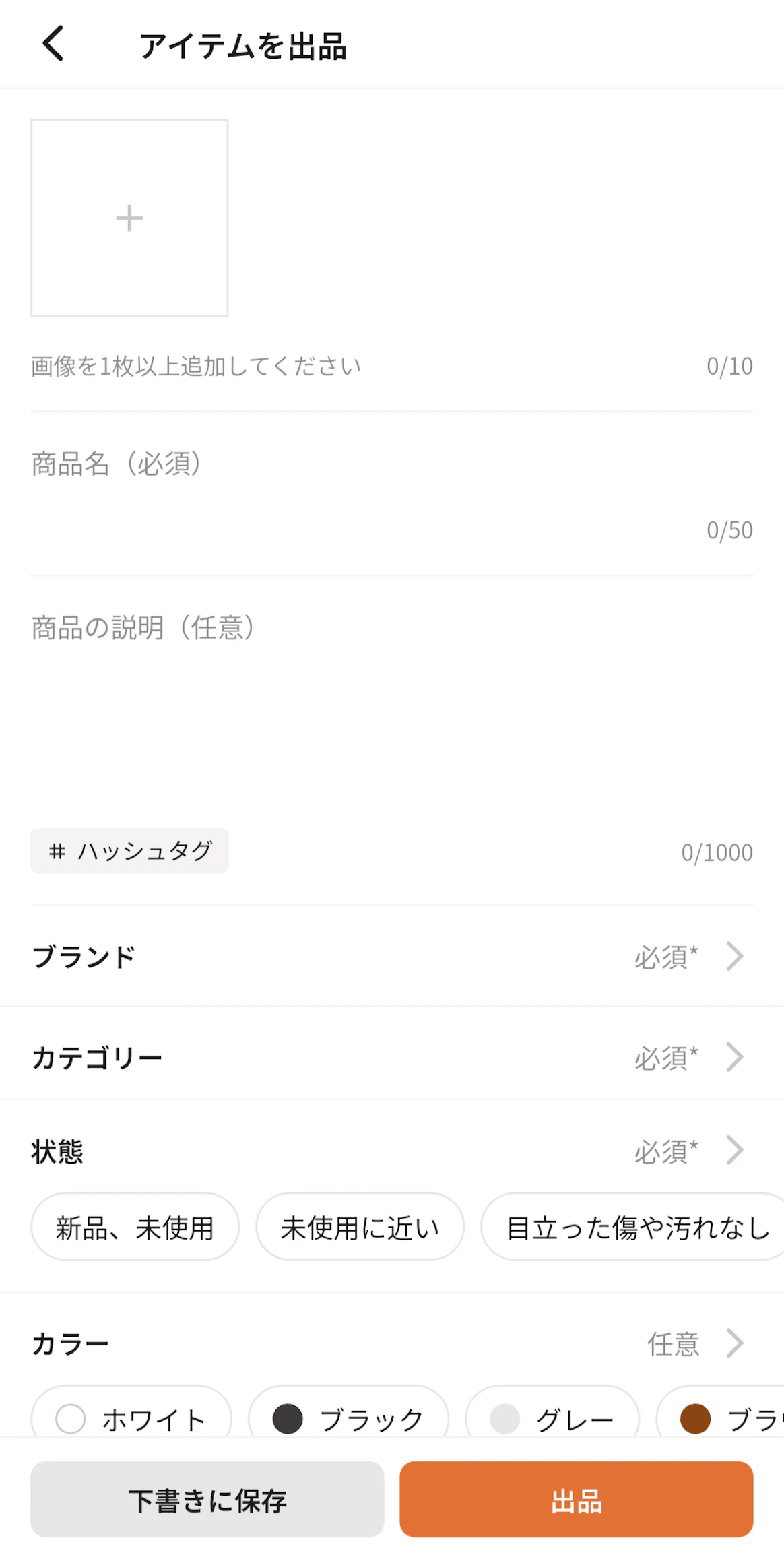This screenshot has width=784, height=1559.
Task: Select the ホワイト color chip
Action: pyautogui.click(x=131, y=1418)
